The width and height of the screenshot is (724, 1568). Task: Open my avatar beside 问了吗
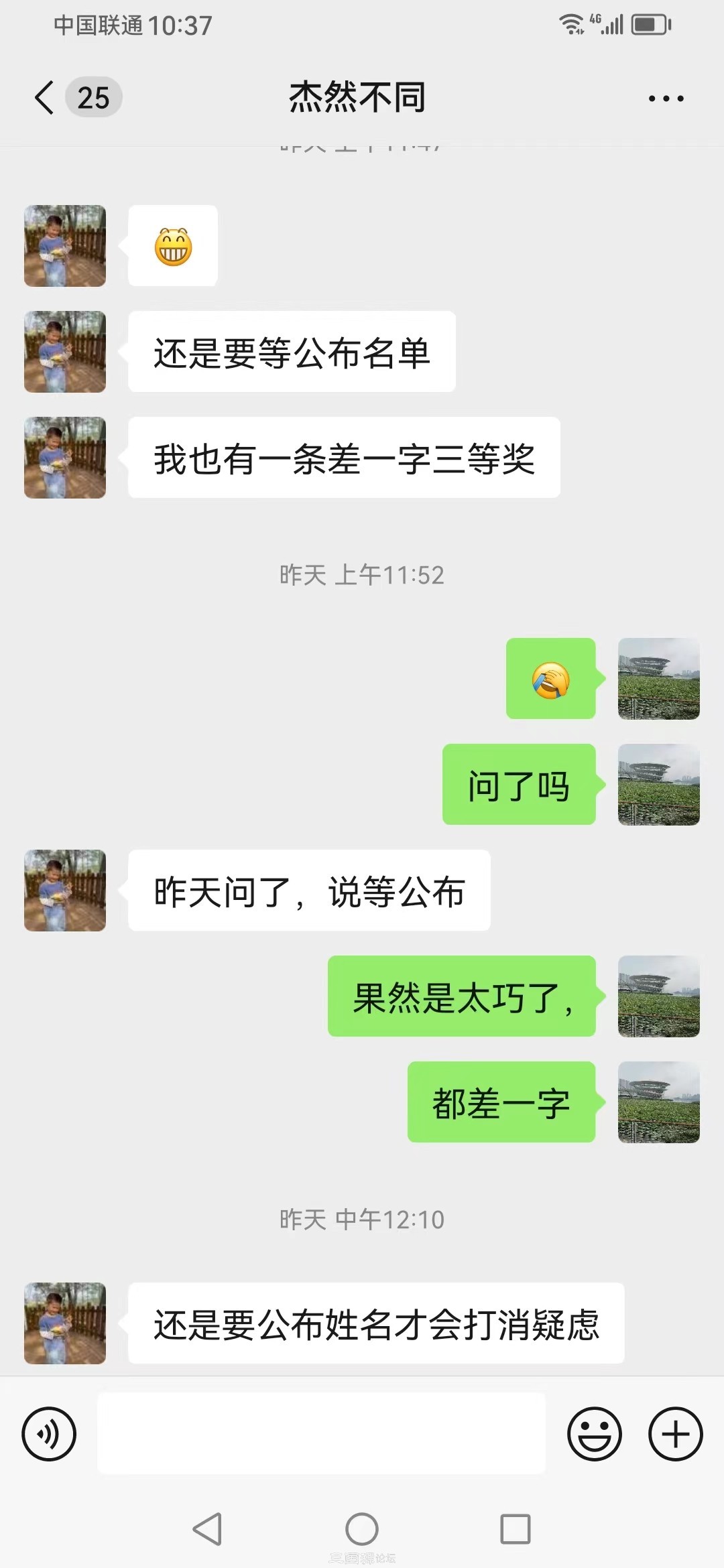658,785
